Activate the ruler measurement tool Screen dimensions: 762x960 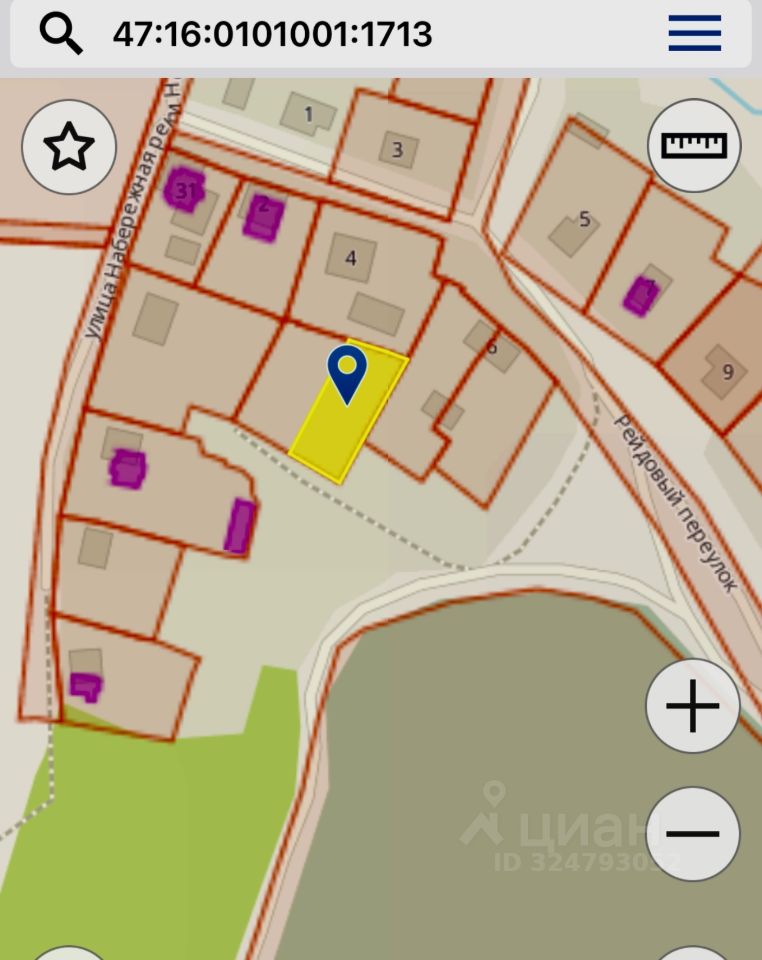tap(694, 146)
